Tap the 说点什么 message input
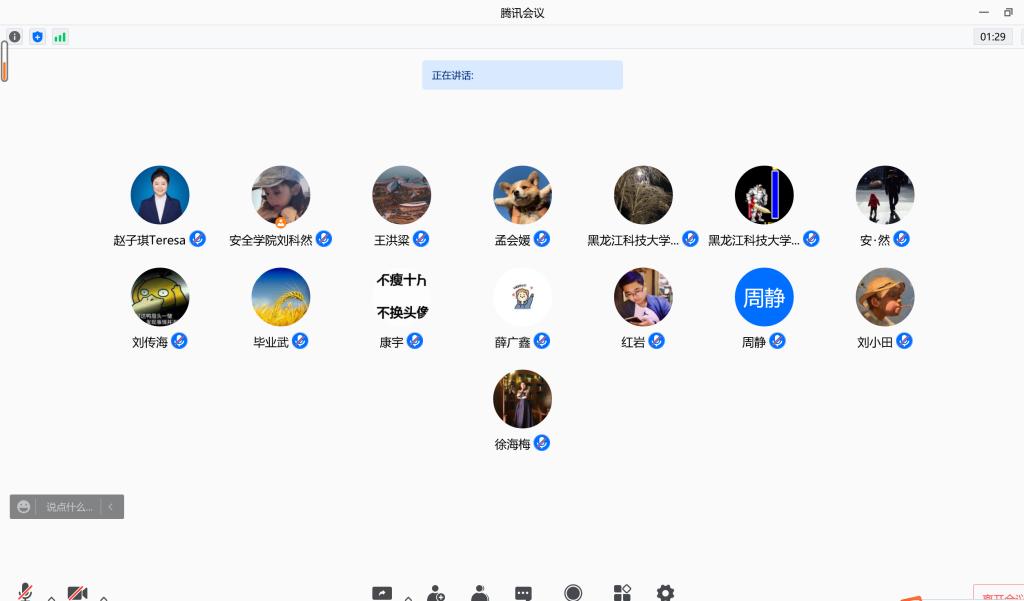The image size is (1024, 601). pyautogui.click(x=68, y=507)
